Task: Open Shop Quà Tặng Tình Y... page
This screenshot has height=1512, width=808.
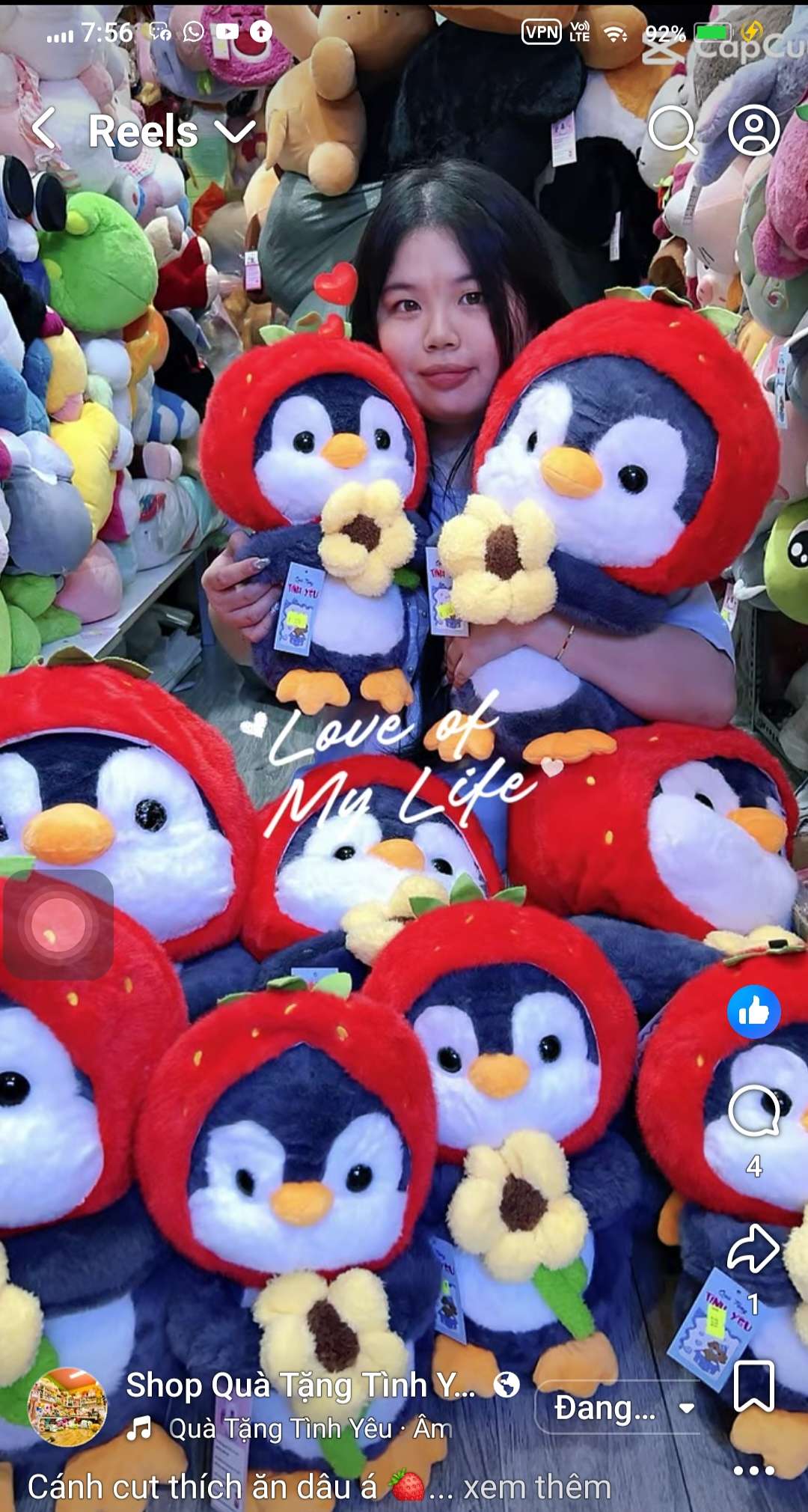Action: click(299, 1385)
